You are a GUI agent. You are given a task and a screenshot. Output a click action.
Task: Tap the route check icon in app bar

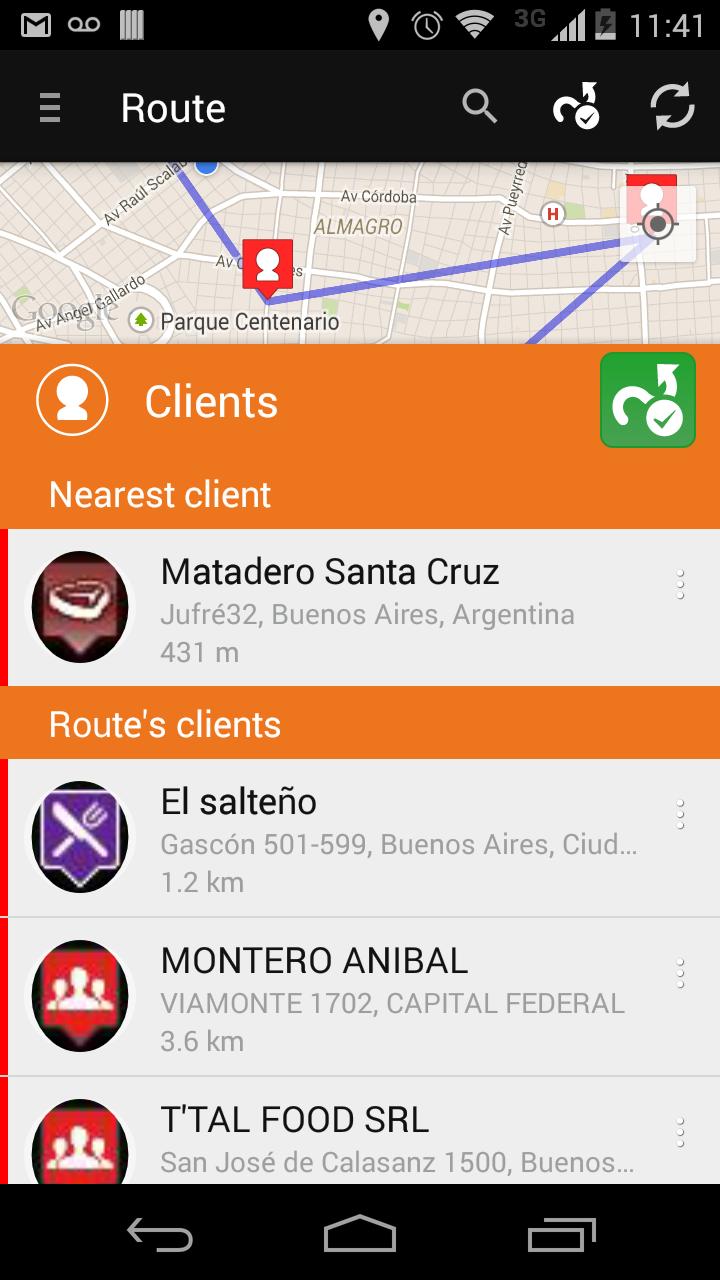[576, 106]
